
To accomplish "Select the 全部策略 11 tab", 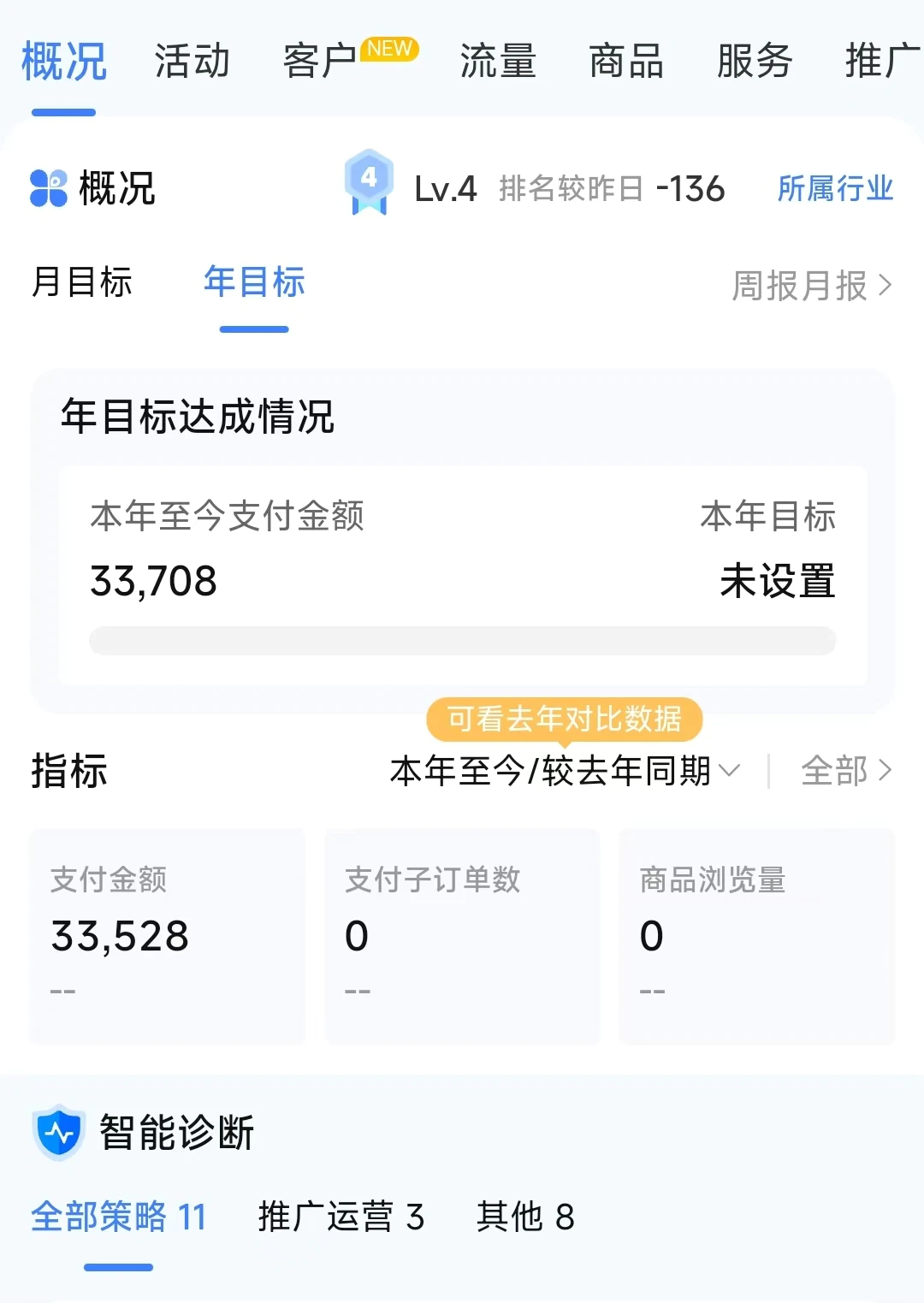I will [119, 1217].
